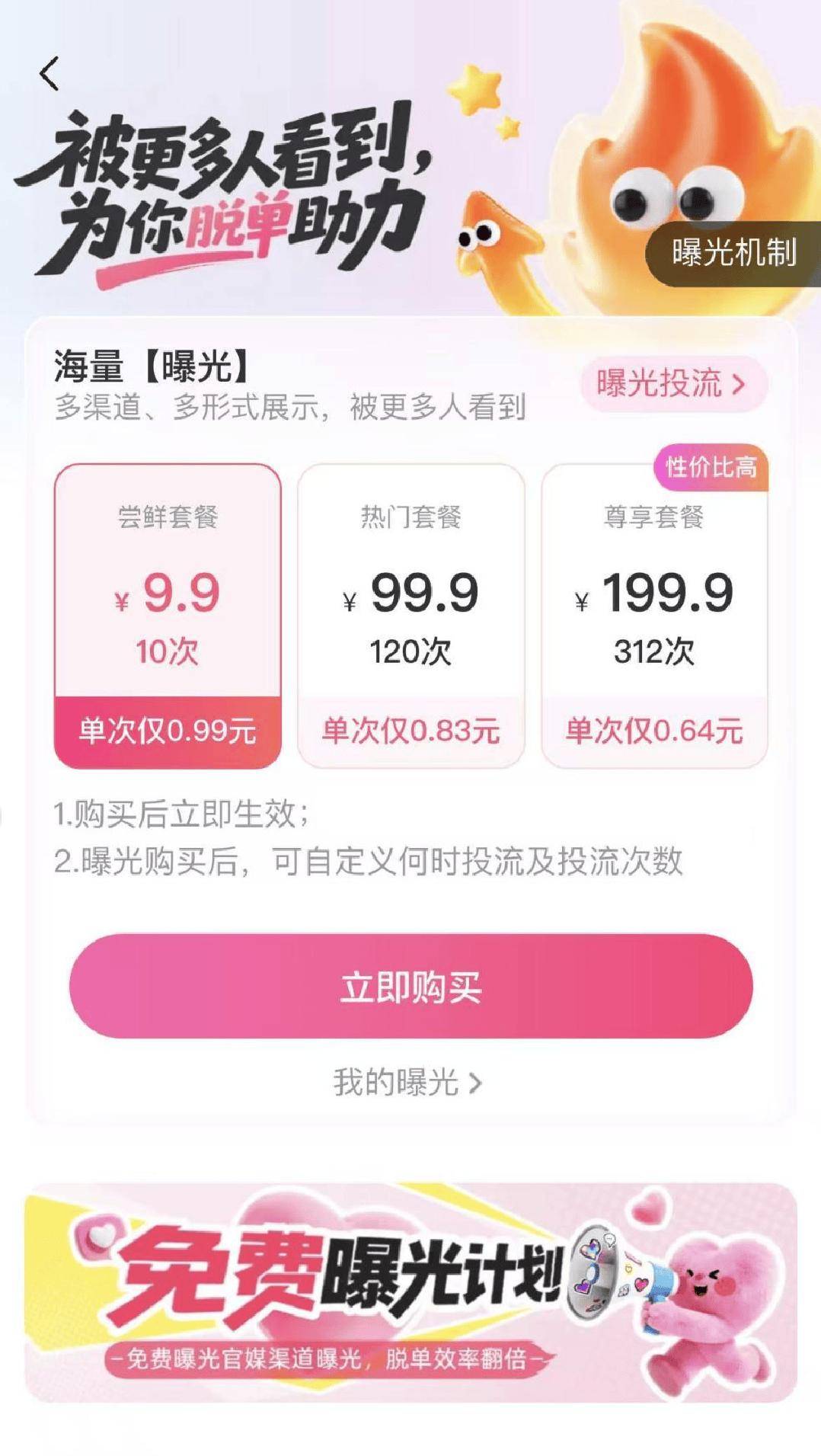The width and height of the screenshot is (821, 1456).
Task: Open 曝光机制 explanation
Action: [733, 253]
